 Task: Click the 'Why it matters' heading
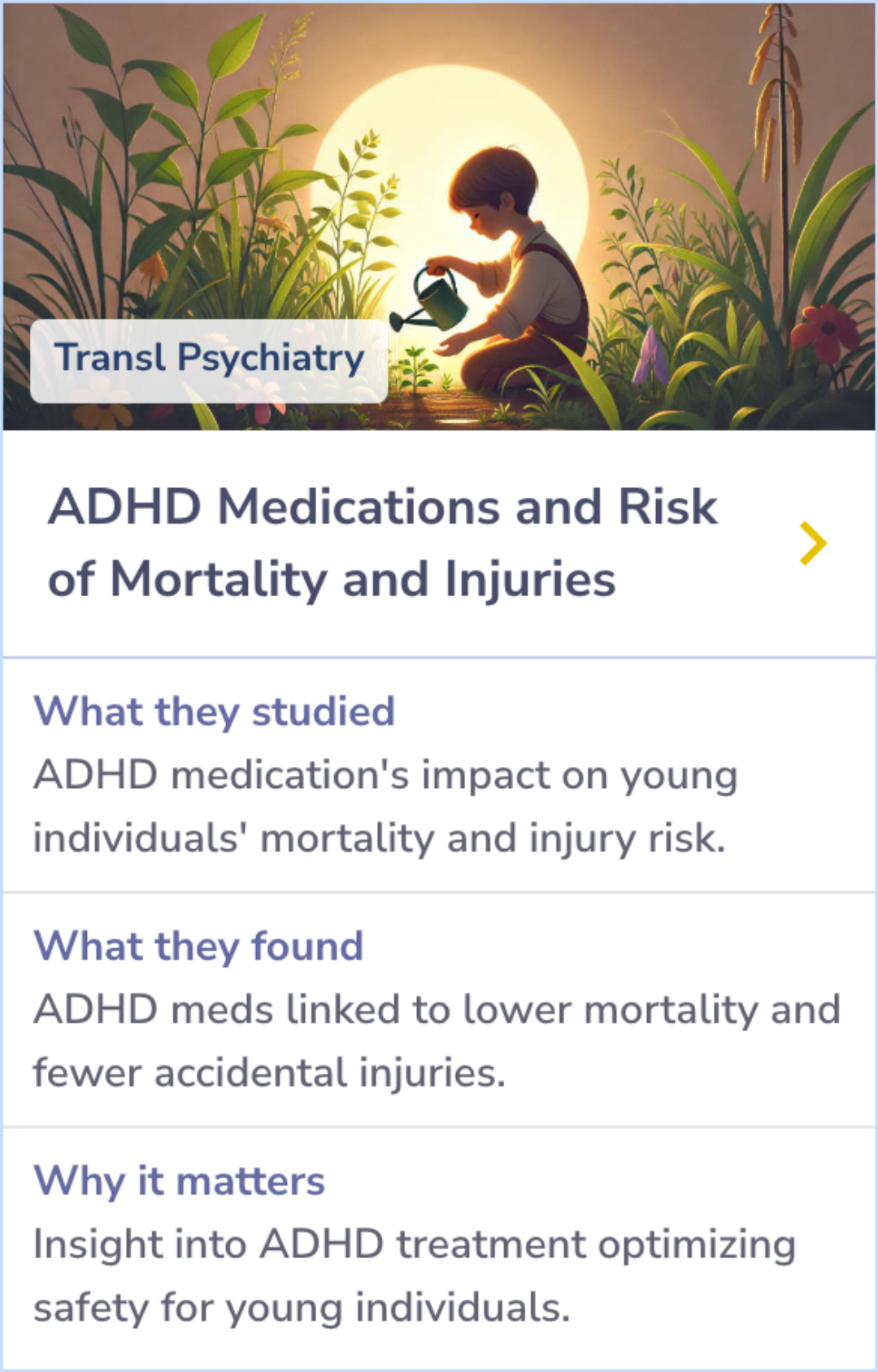(x=177, y=1179)
